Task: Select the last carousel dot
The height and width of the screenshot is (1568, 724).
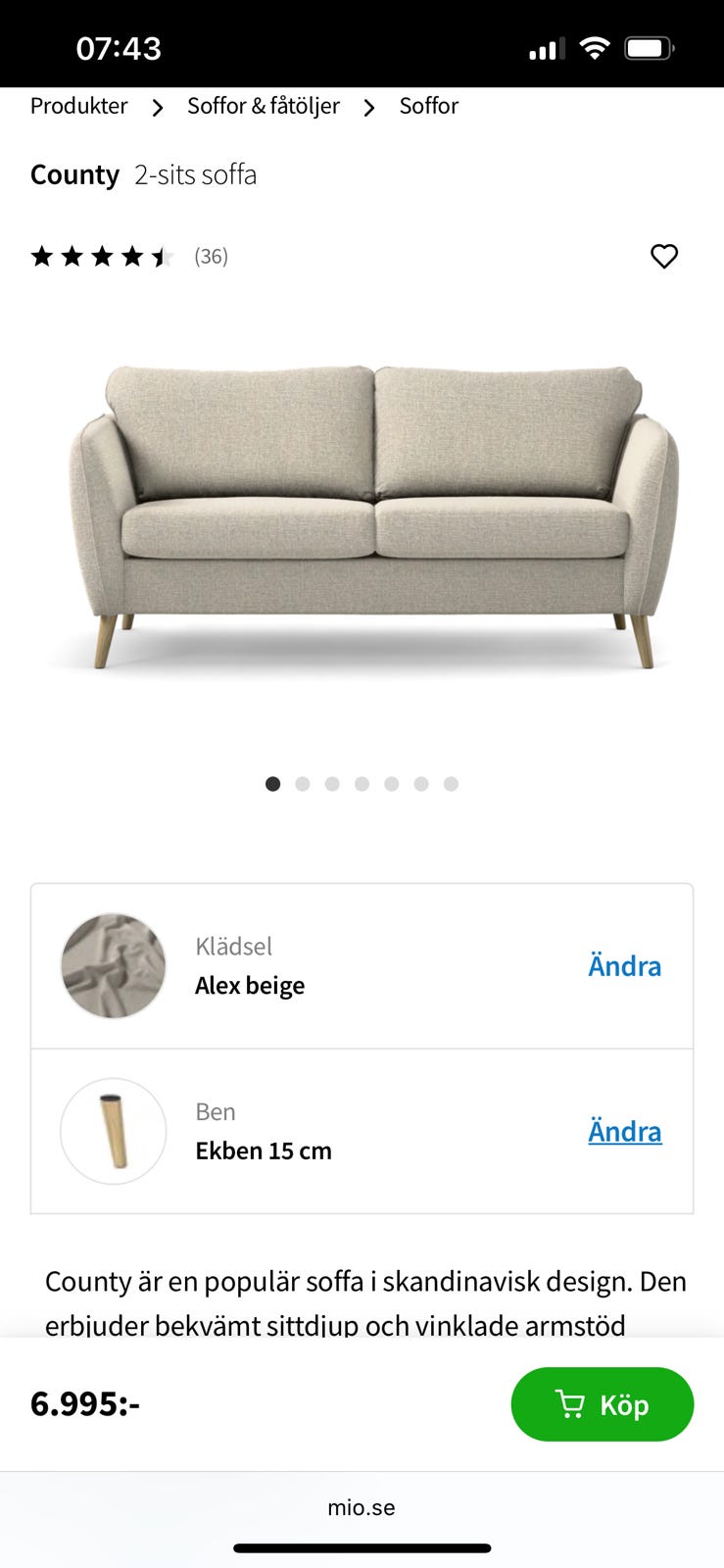Action: coord(451,783)
